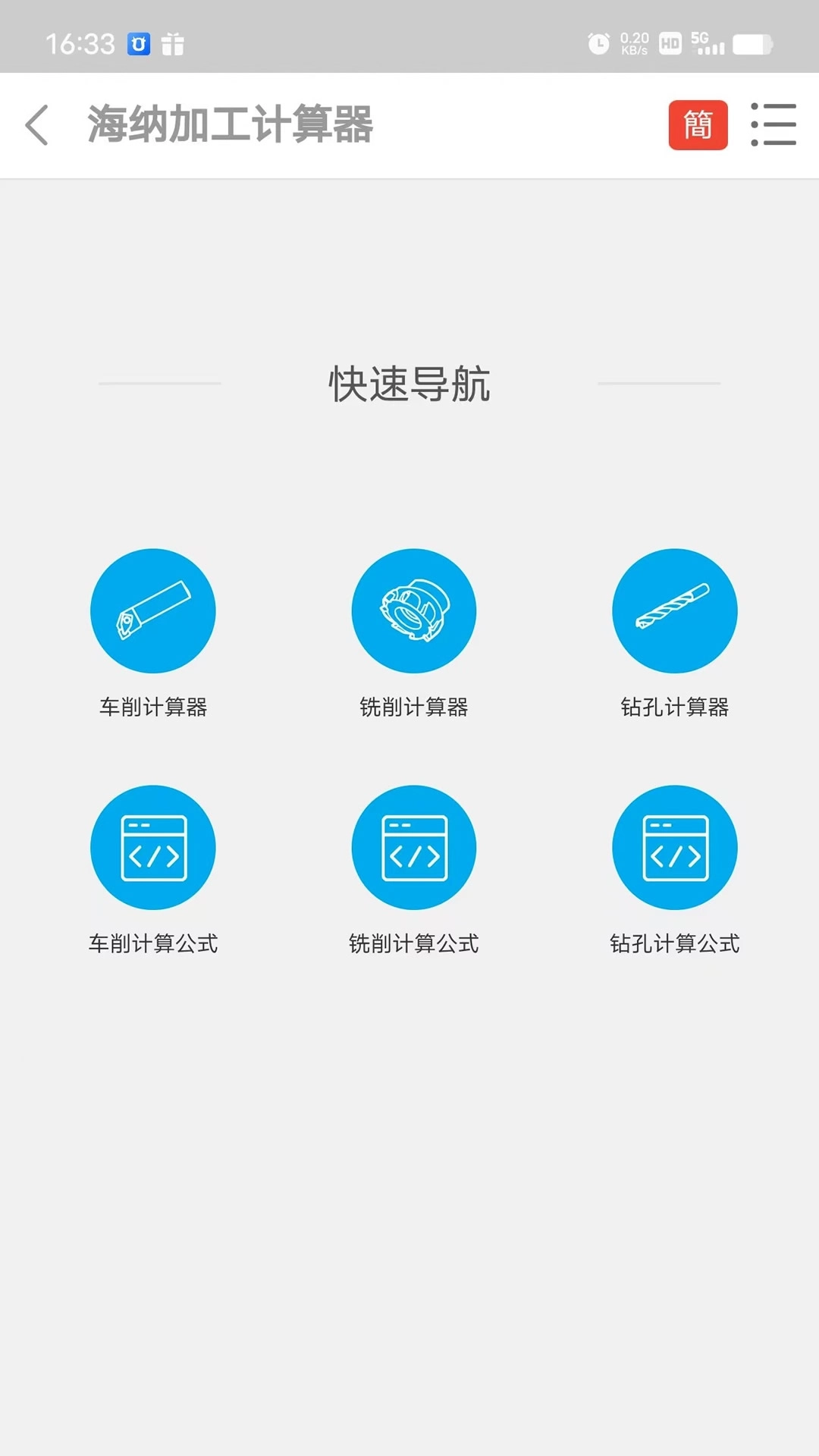819x1456 pixels.
Task: Click the 快速导航 heading
Action: click(409, 383)
